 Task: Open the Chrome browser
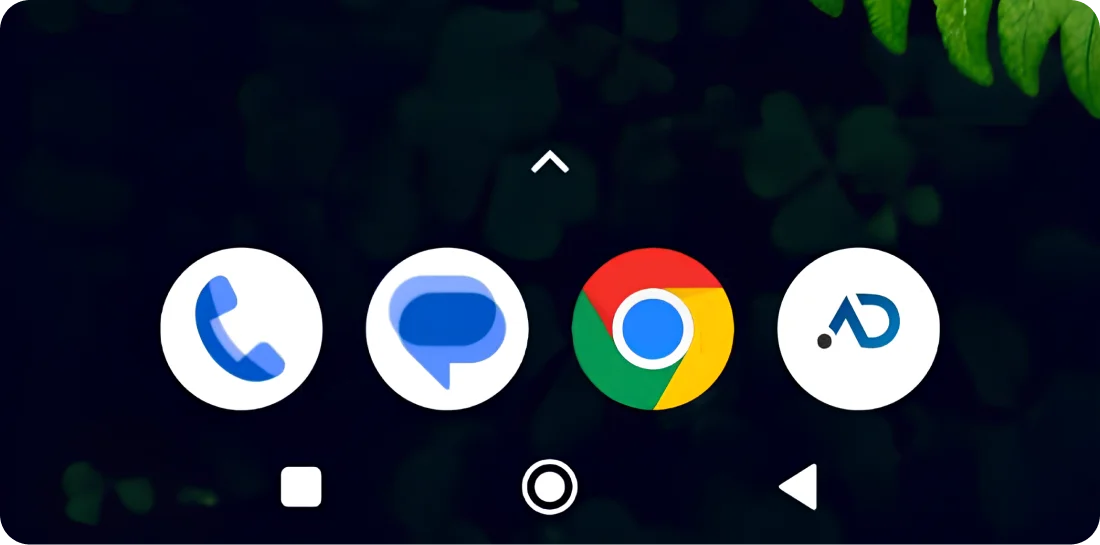(653, 329)
